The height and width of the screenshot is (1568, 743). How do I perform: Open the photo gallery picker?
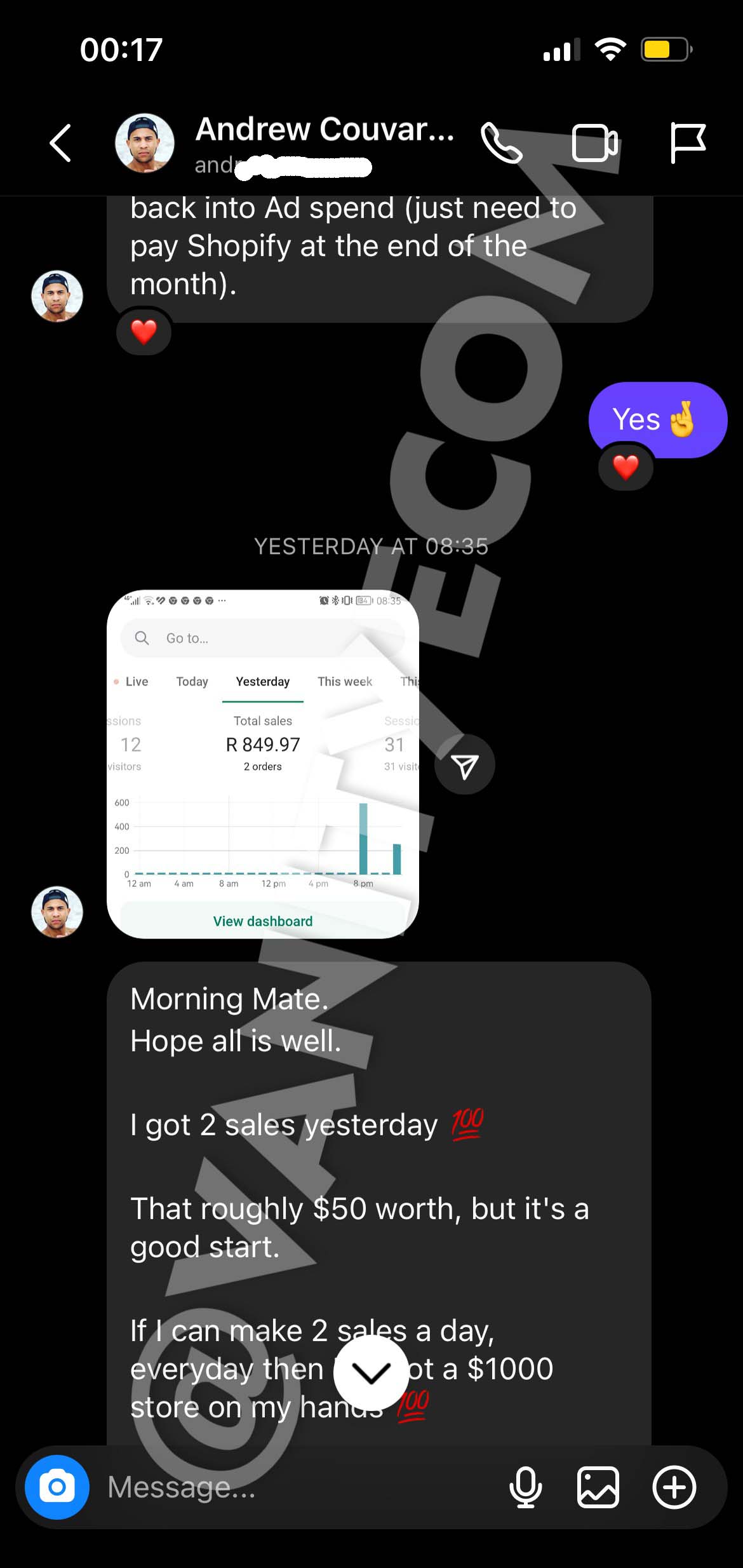598,1487
